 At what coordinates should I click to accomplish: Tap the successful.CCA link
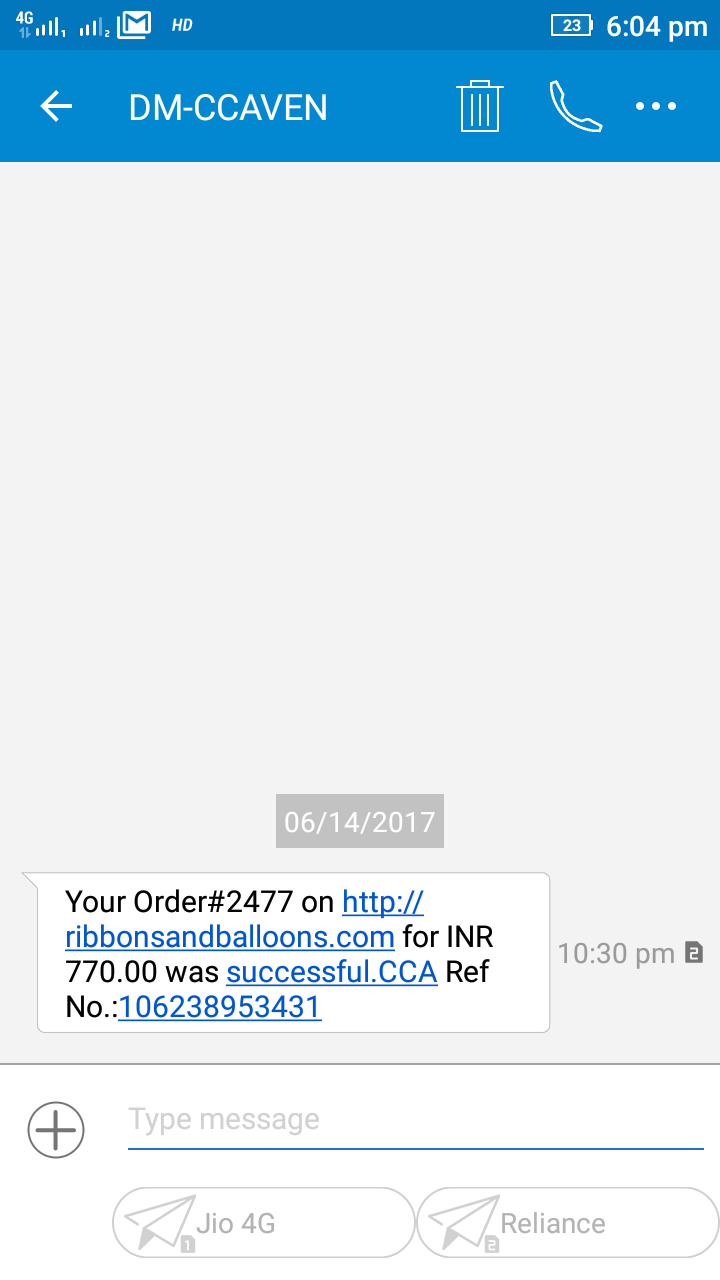click(332, 972)
